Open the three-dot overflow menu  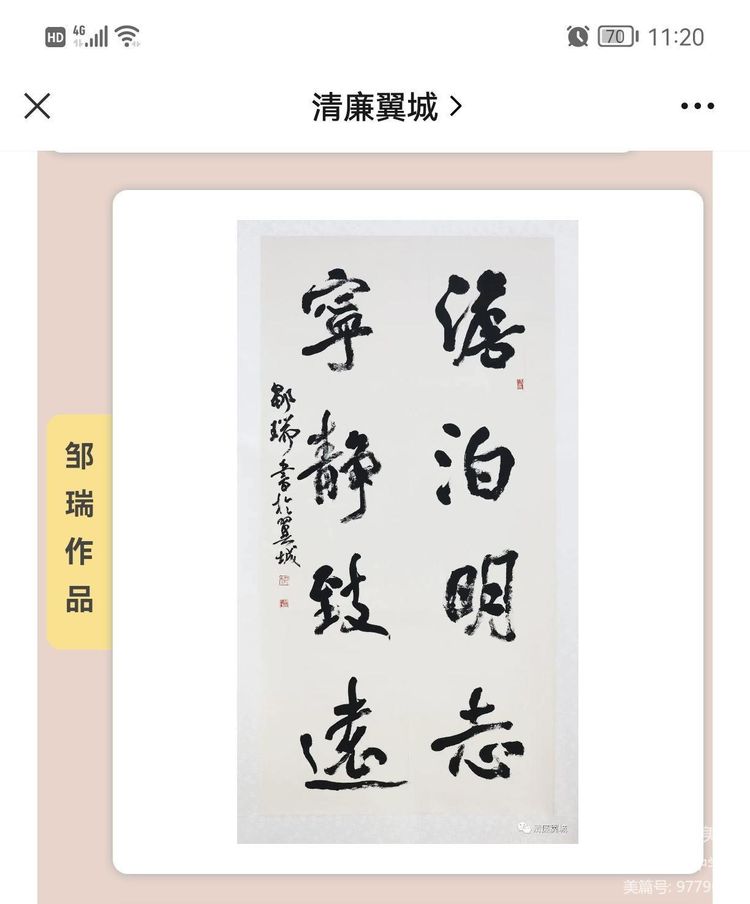click(697, 106)
